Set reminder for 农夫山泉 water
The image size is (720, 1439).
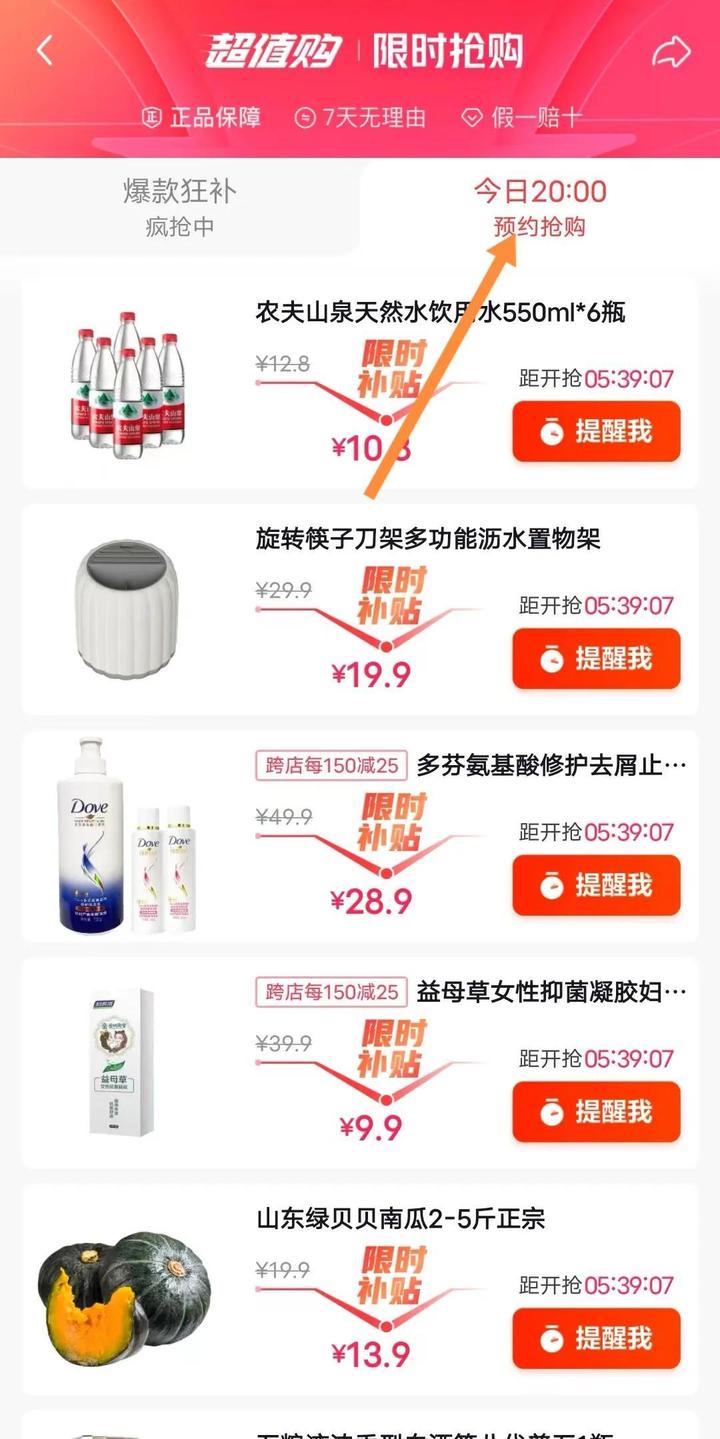[x=596, y=432]
